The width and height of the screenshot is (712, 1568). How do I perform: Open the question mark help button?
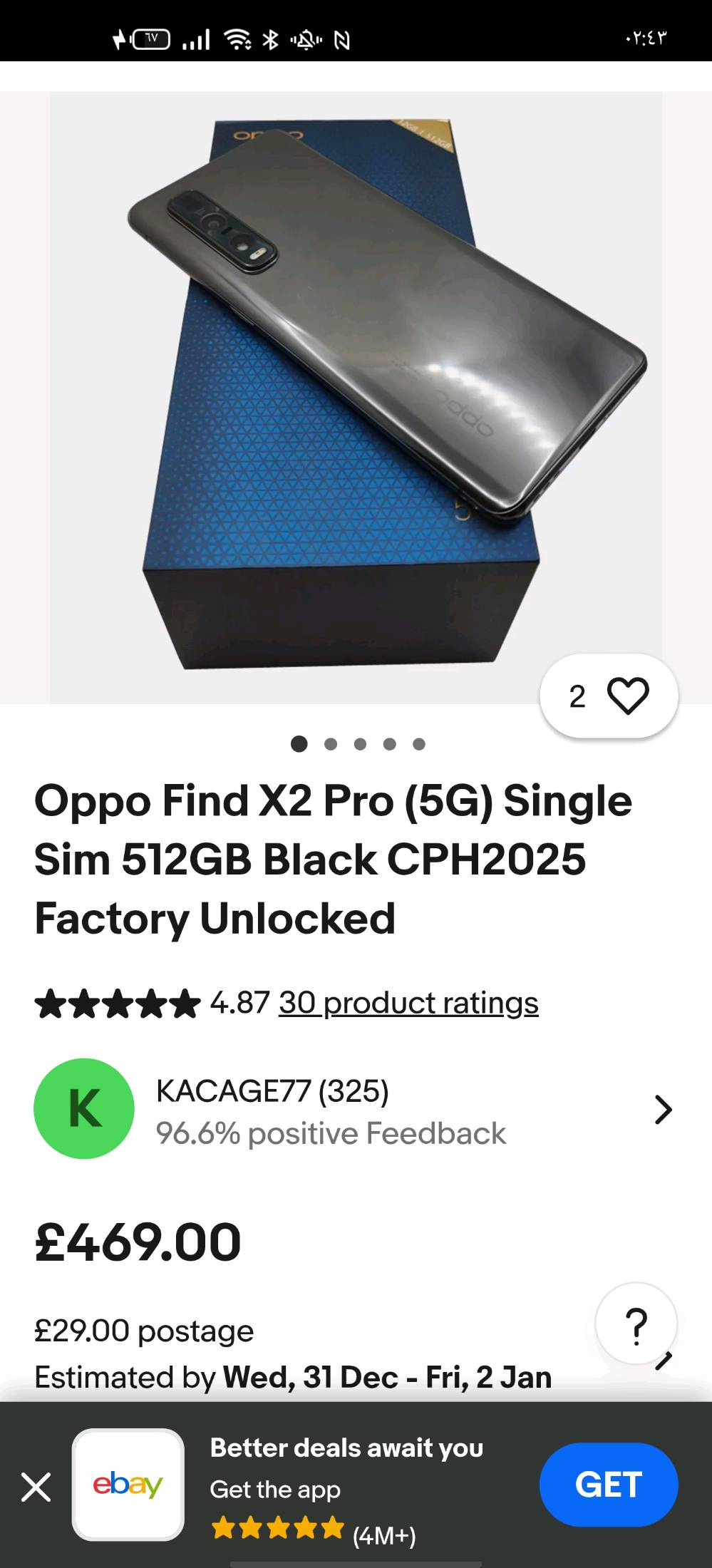[635, 1325]
